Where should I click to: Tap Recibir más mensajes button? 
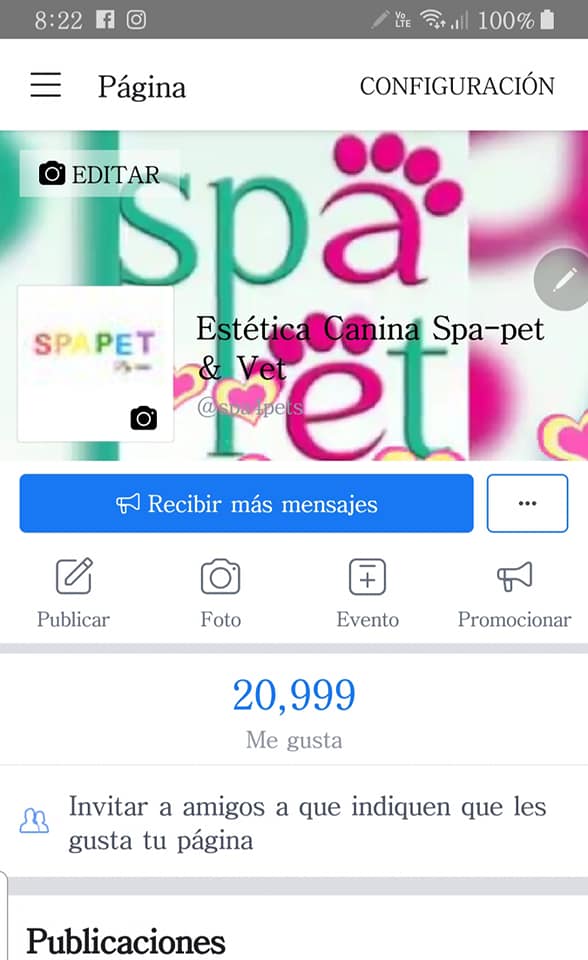point(246,503)
